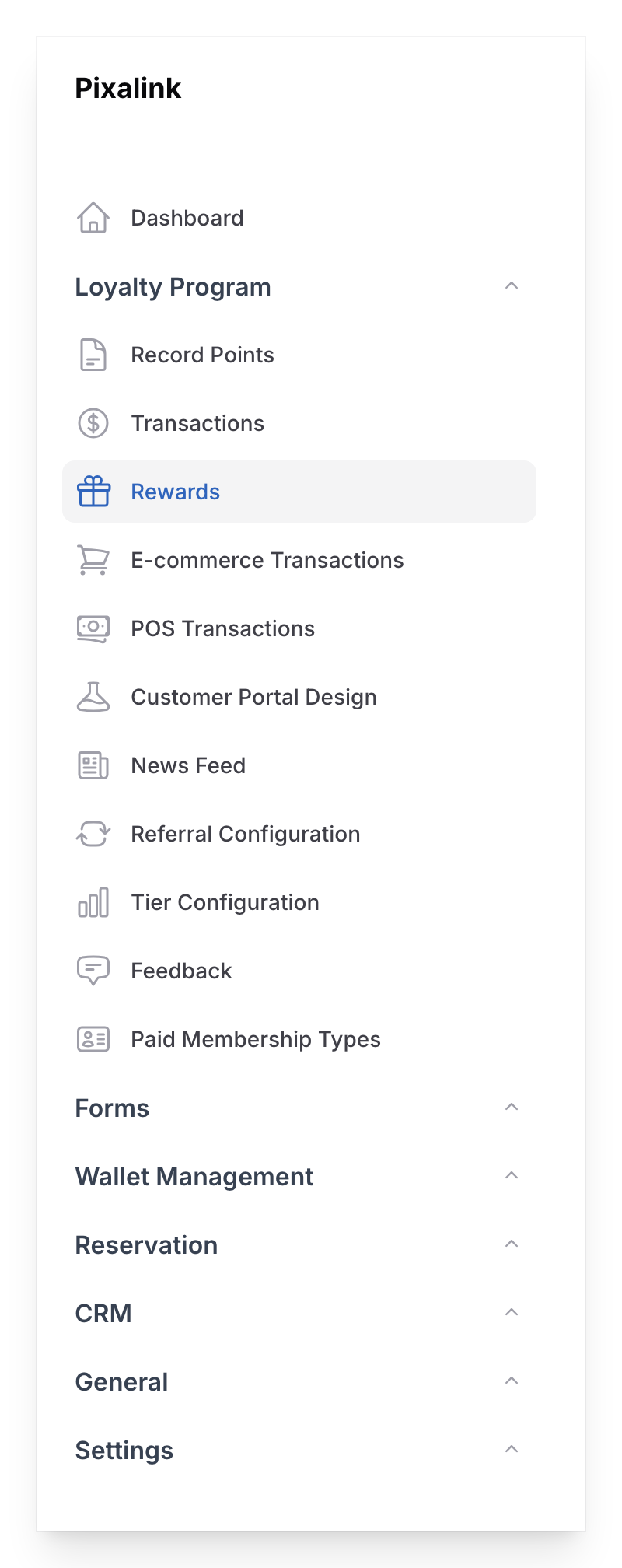Select the Rewards gift icon

coord(92,492)
